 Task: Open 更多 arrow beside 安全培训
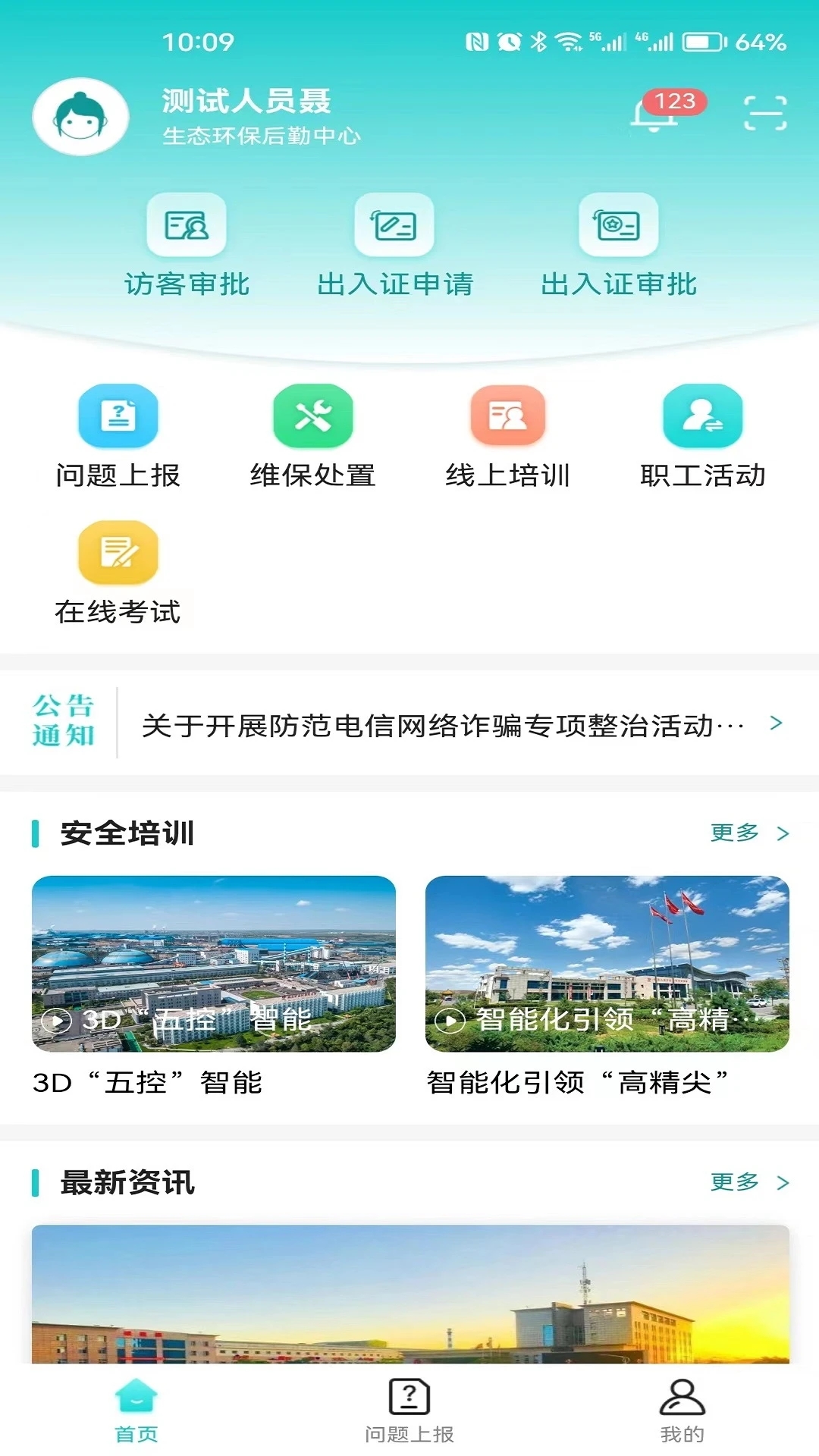click(751, 833)
